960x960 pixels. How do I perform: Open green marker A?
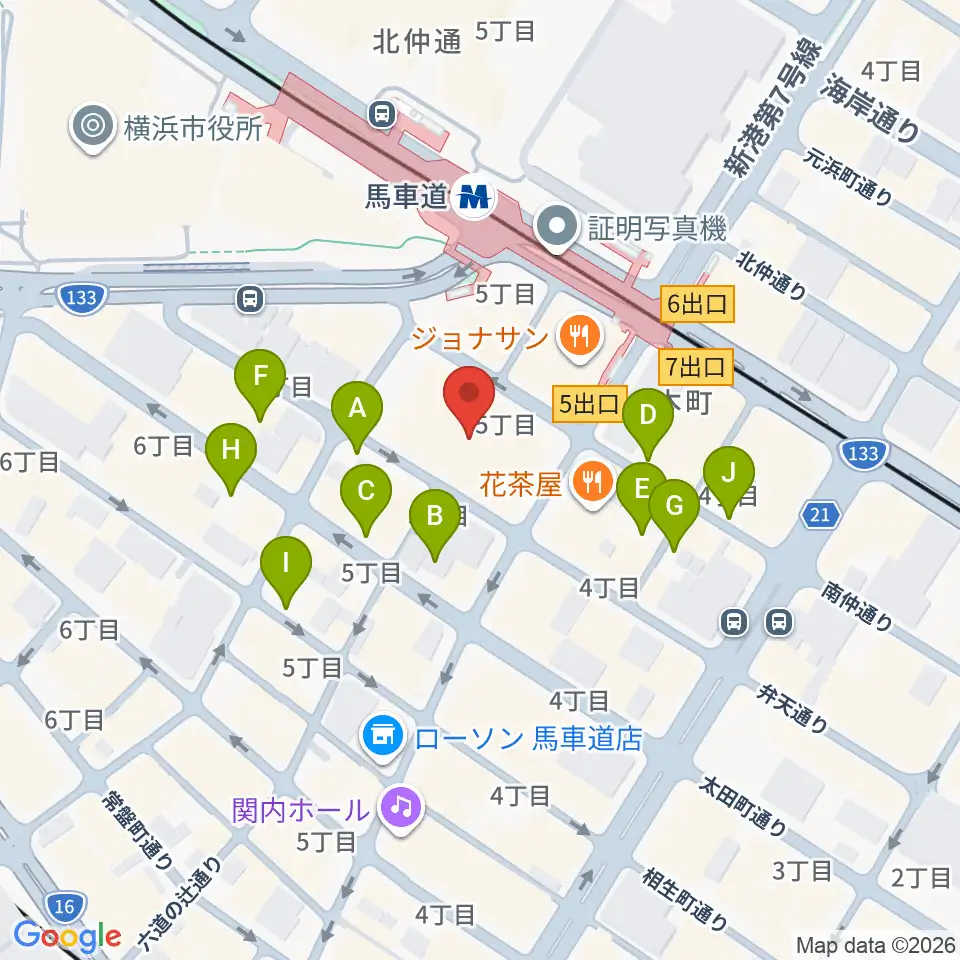[357, 416]
